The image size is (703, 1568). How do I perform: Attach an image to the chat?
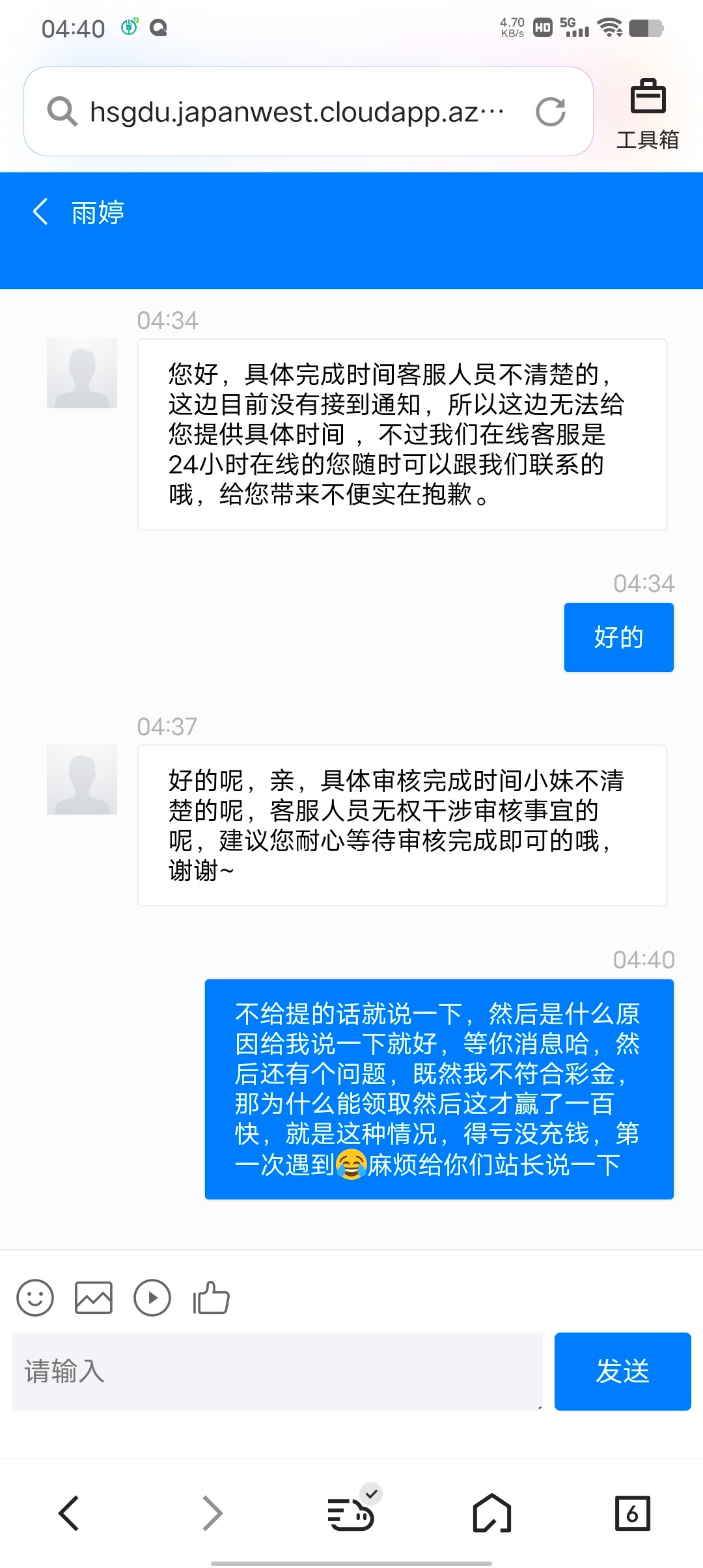point(94,1298)
